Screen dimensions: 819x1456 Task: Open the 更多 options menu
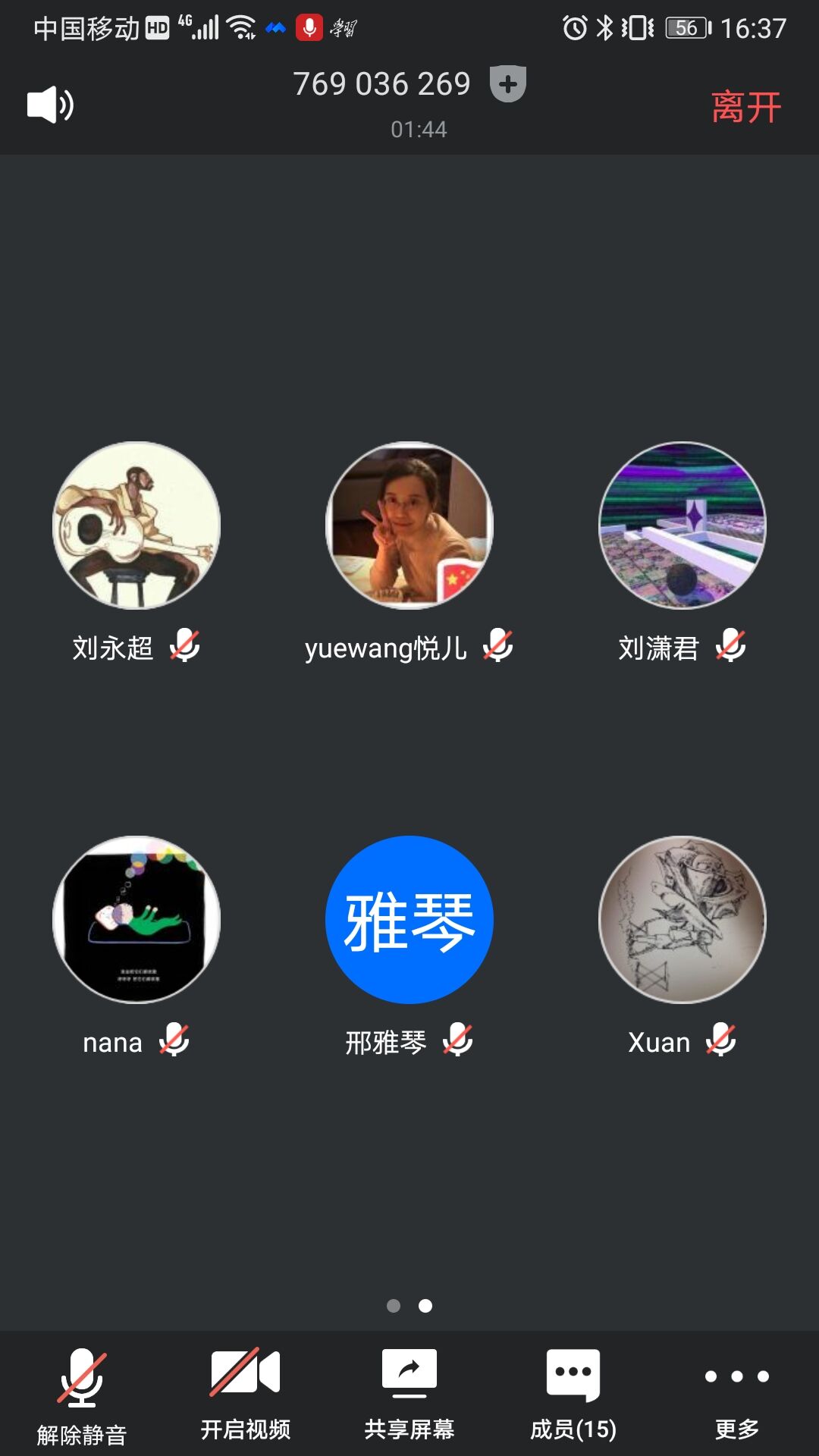pyautogui.click(x=737, y=1395)
